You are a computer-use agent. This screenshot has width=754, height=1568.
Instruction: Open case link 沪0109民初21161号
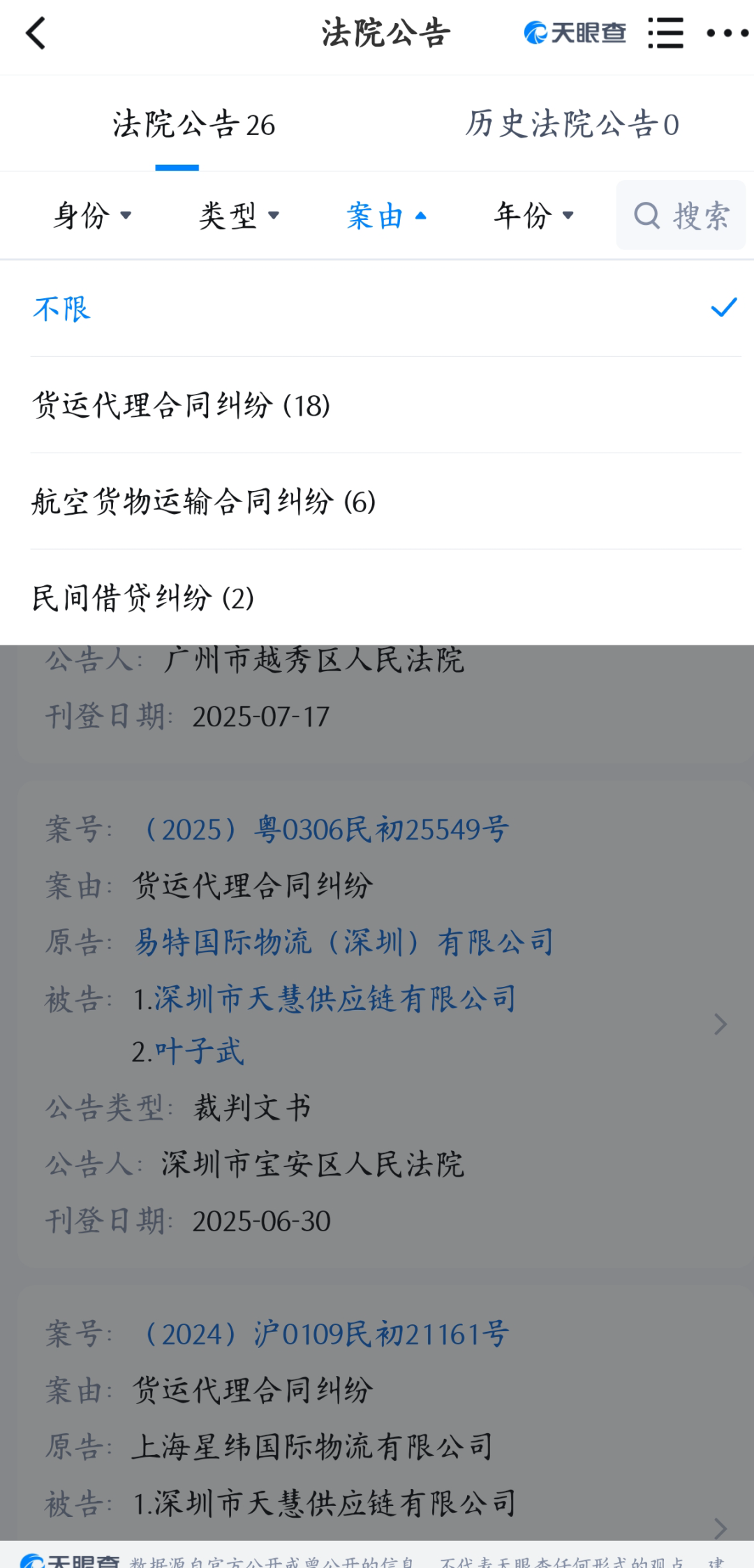pos(325,1334)
